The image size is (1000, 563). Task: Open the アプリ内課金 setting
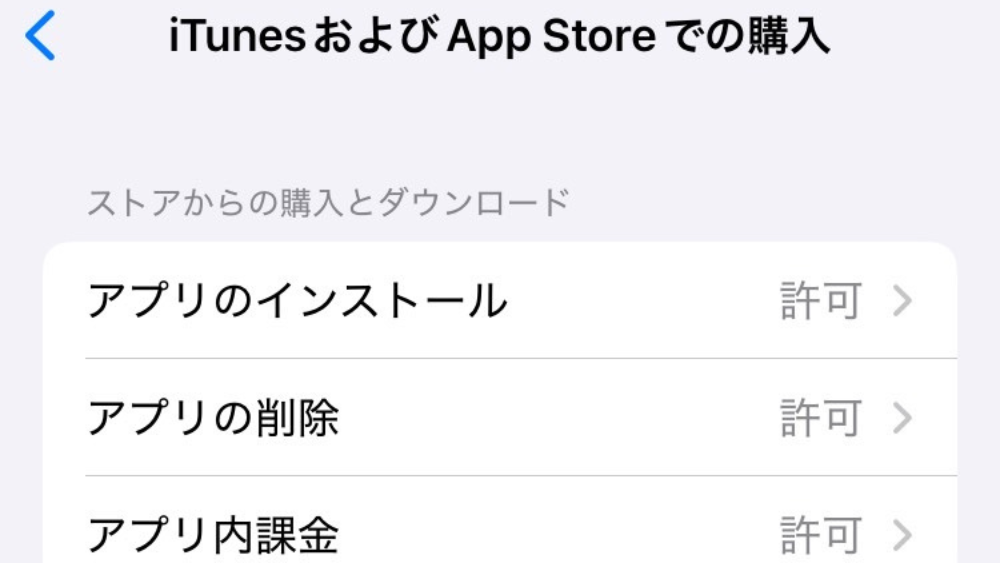point(500,535)
